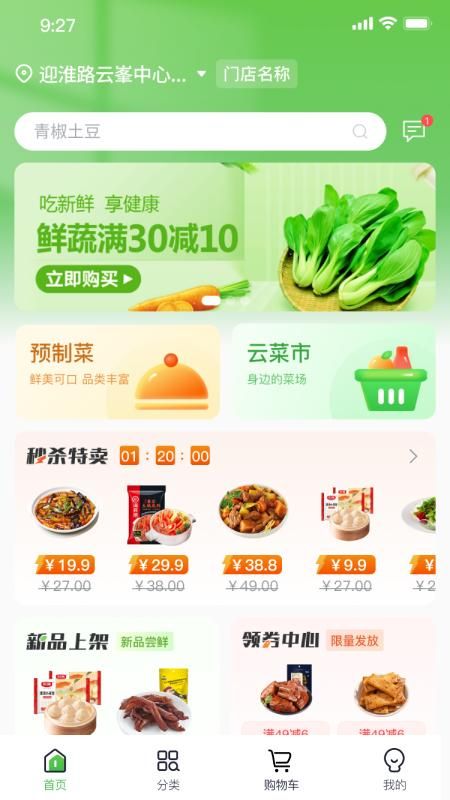Select the ¥19.9 flash sale dish

[65, 538]
